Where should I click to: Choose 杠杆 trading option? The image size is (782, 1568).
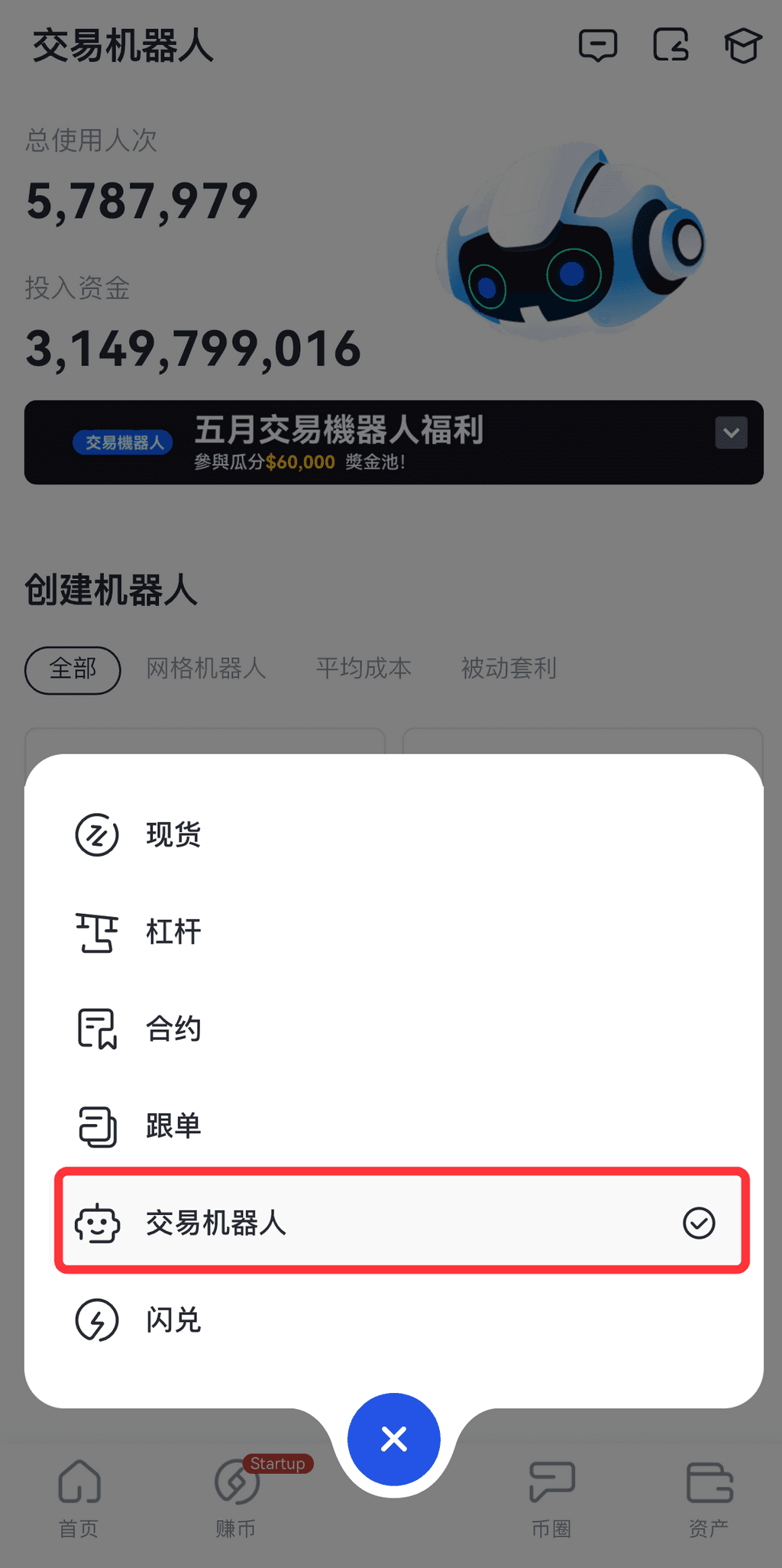tap(173, 931)
